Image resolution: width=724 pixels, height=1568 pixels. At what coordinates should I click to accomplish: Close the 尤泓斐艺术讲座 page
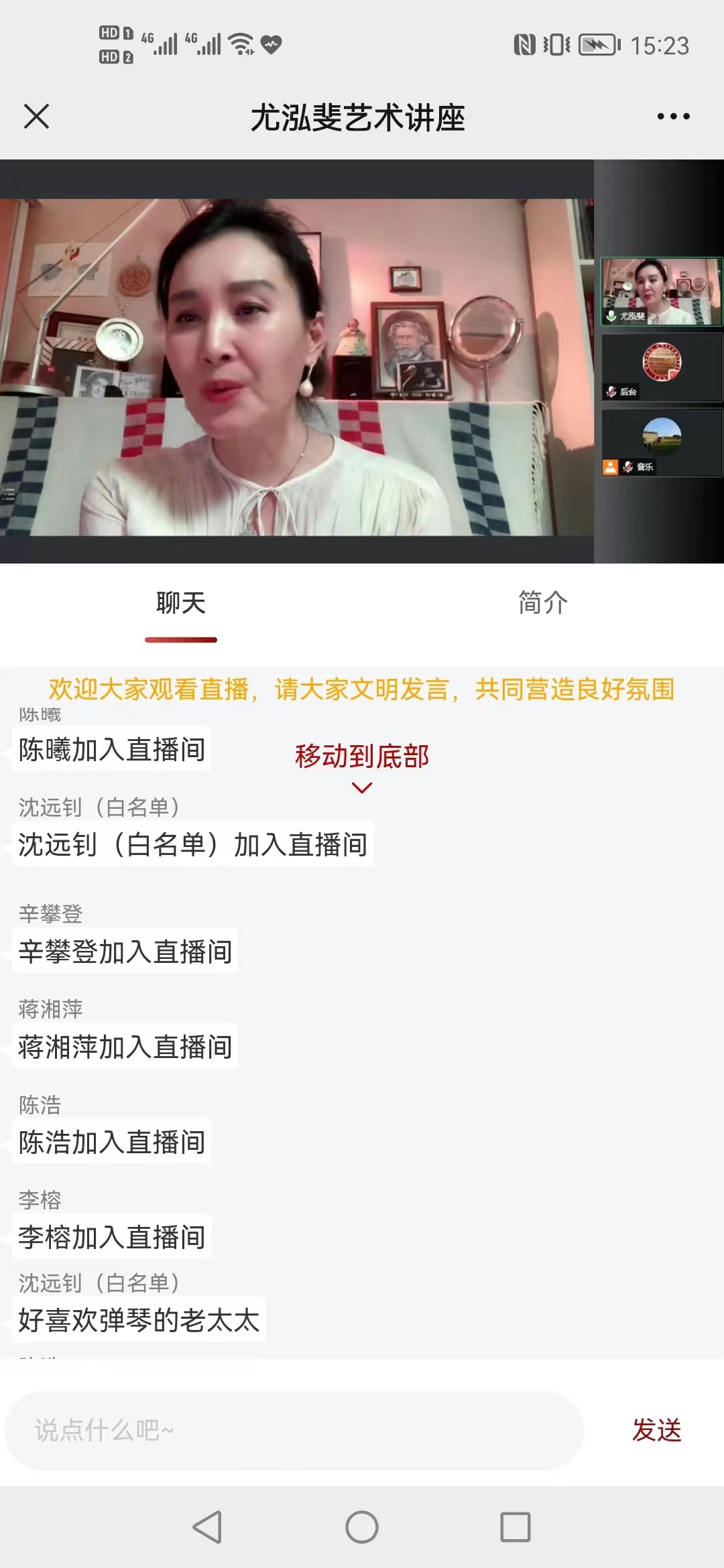tap(36, 117)
